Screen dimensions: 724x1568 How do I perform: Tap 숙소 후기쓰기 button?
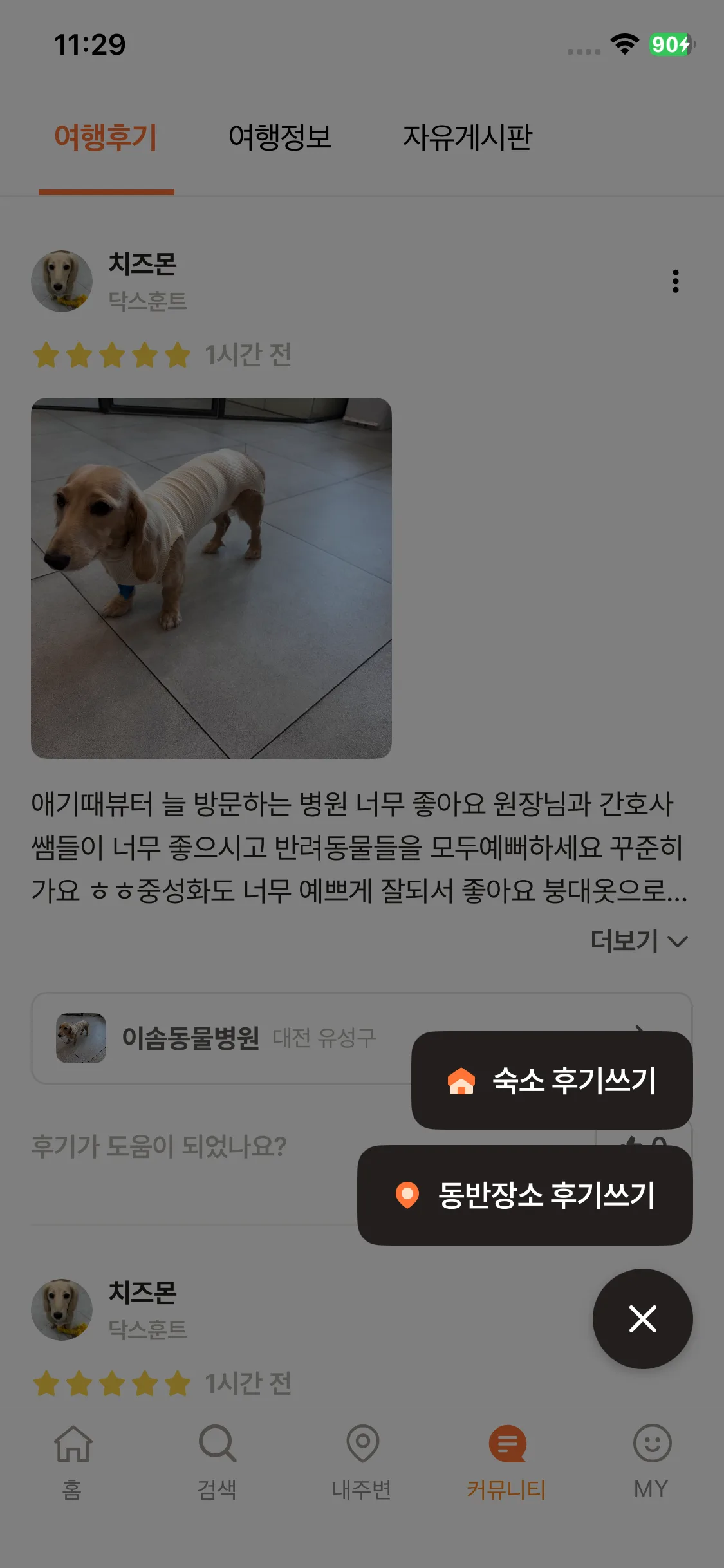tap(552, 1080)
